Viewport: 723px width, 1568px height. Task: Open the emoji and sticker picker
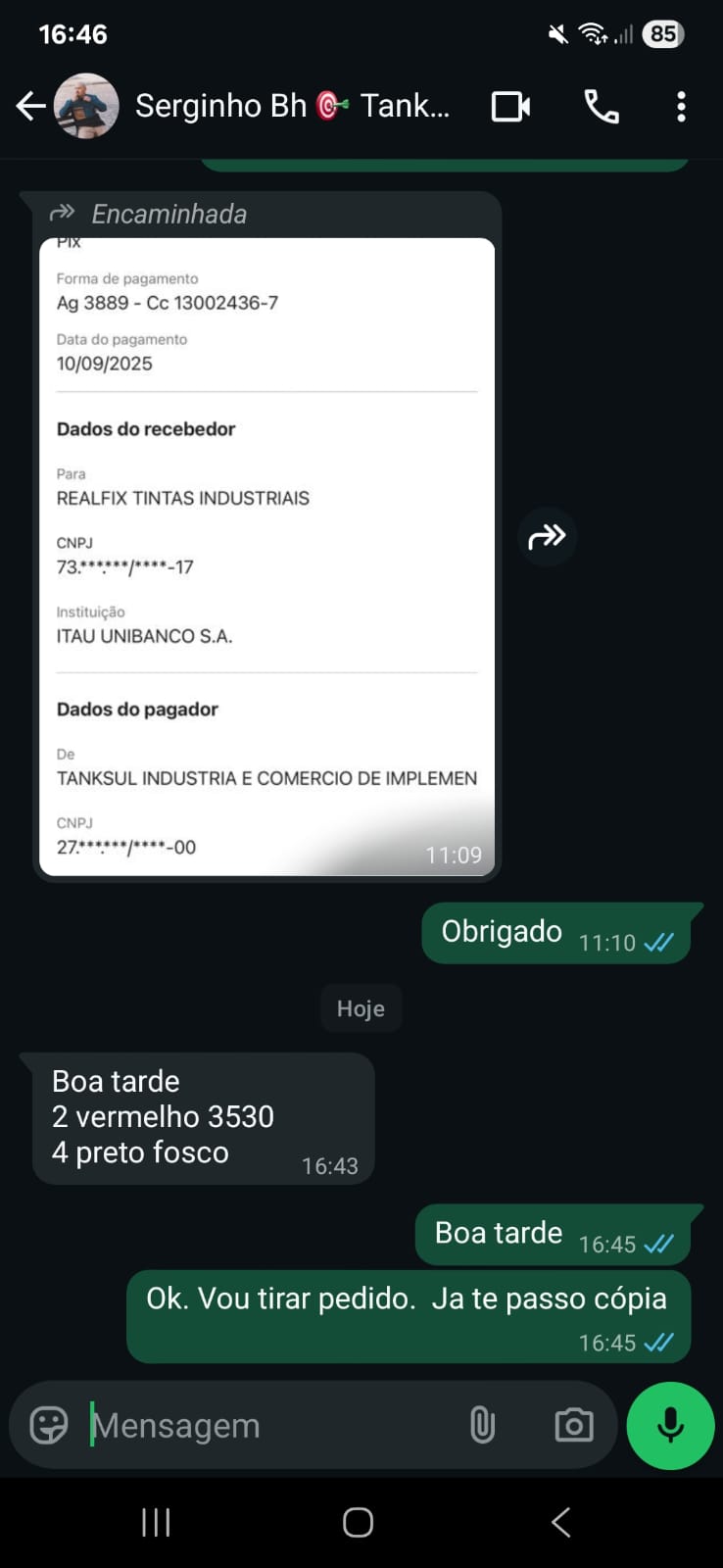point(49,1425)
